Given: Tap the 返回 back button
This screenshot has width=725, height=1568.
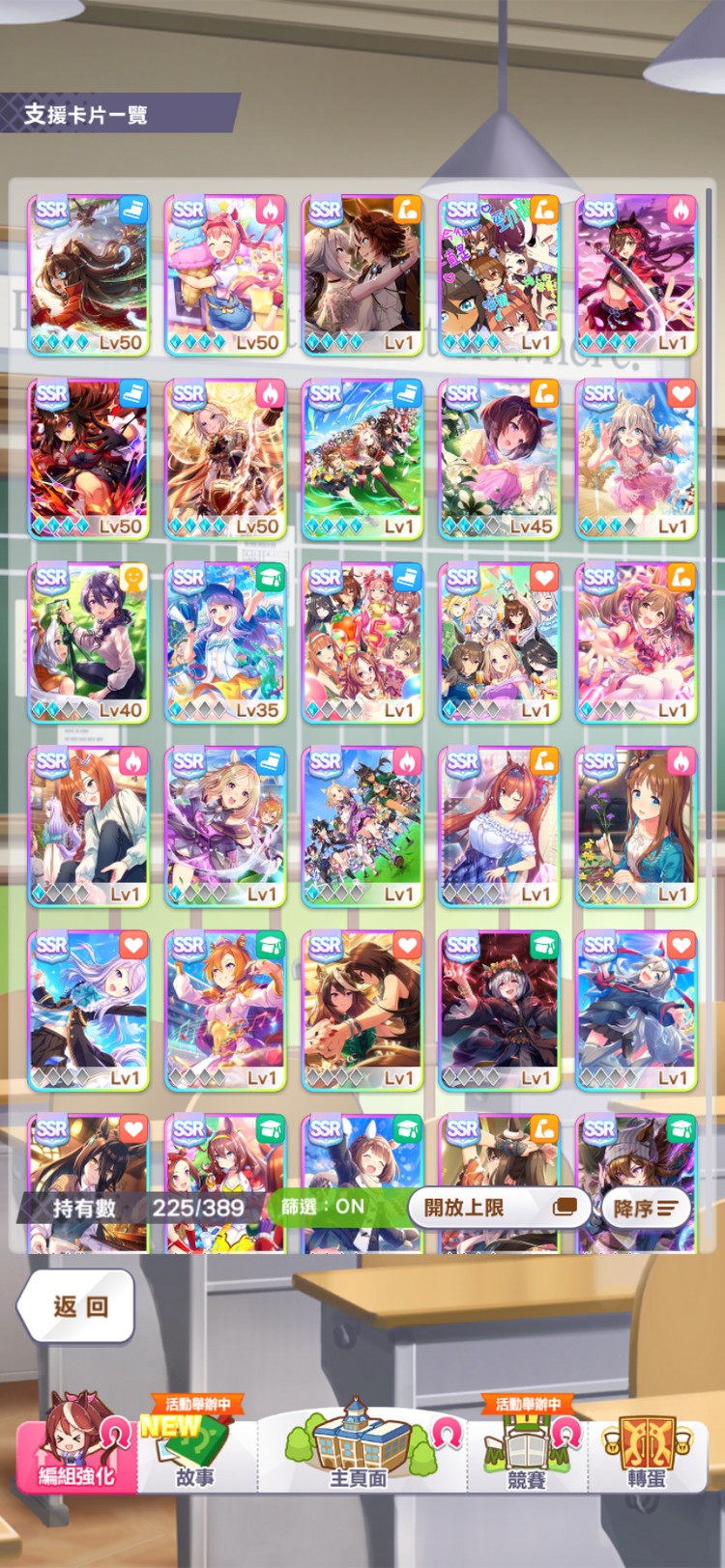Looking at the screenshot, I should click(77, 1306).
